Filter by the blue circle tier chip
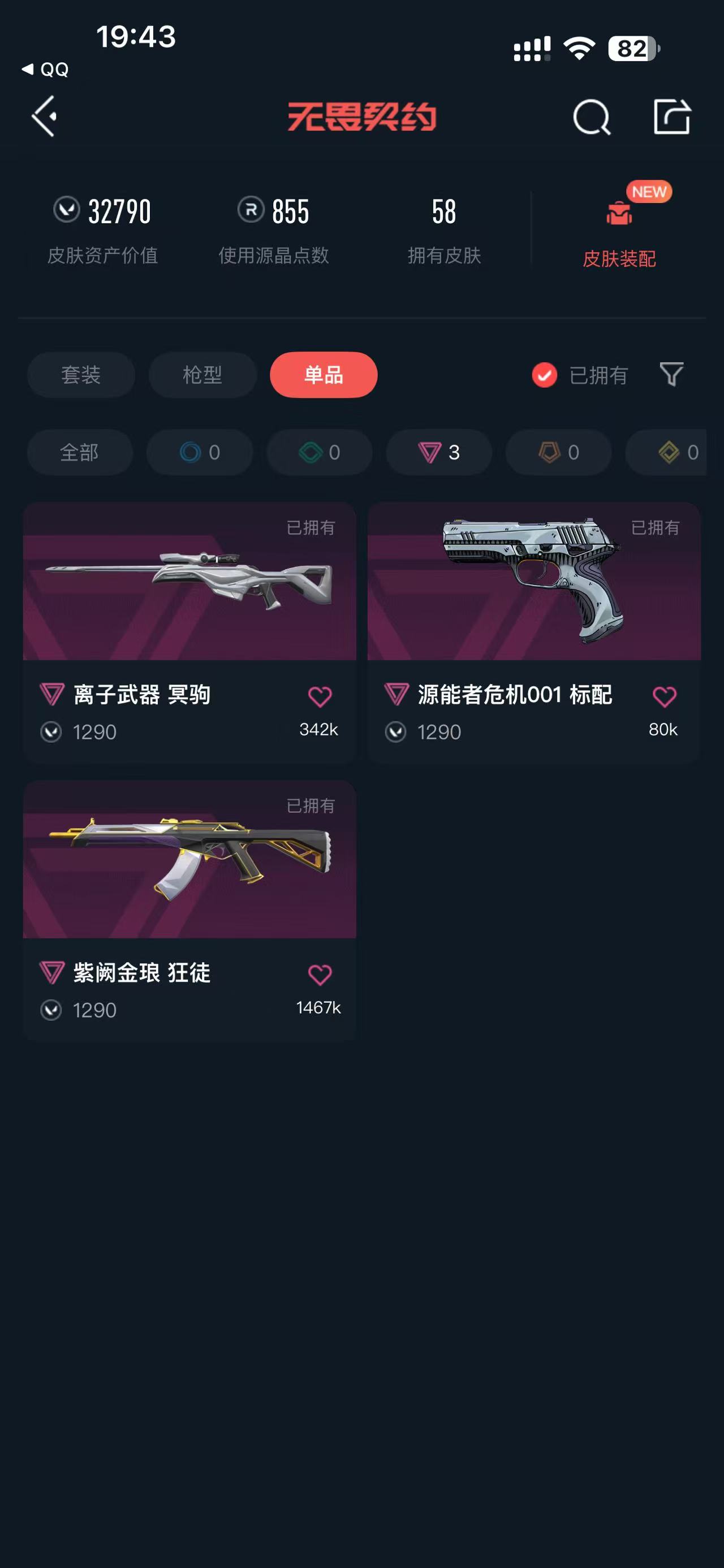Image resolution: width=724 pixels, height=1568 pixels. click(x=200, y=452)
